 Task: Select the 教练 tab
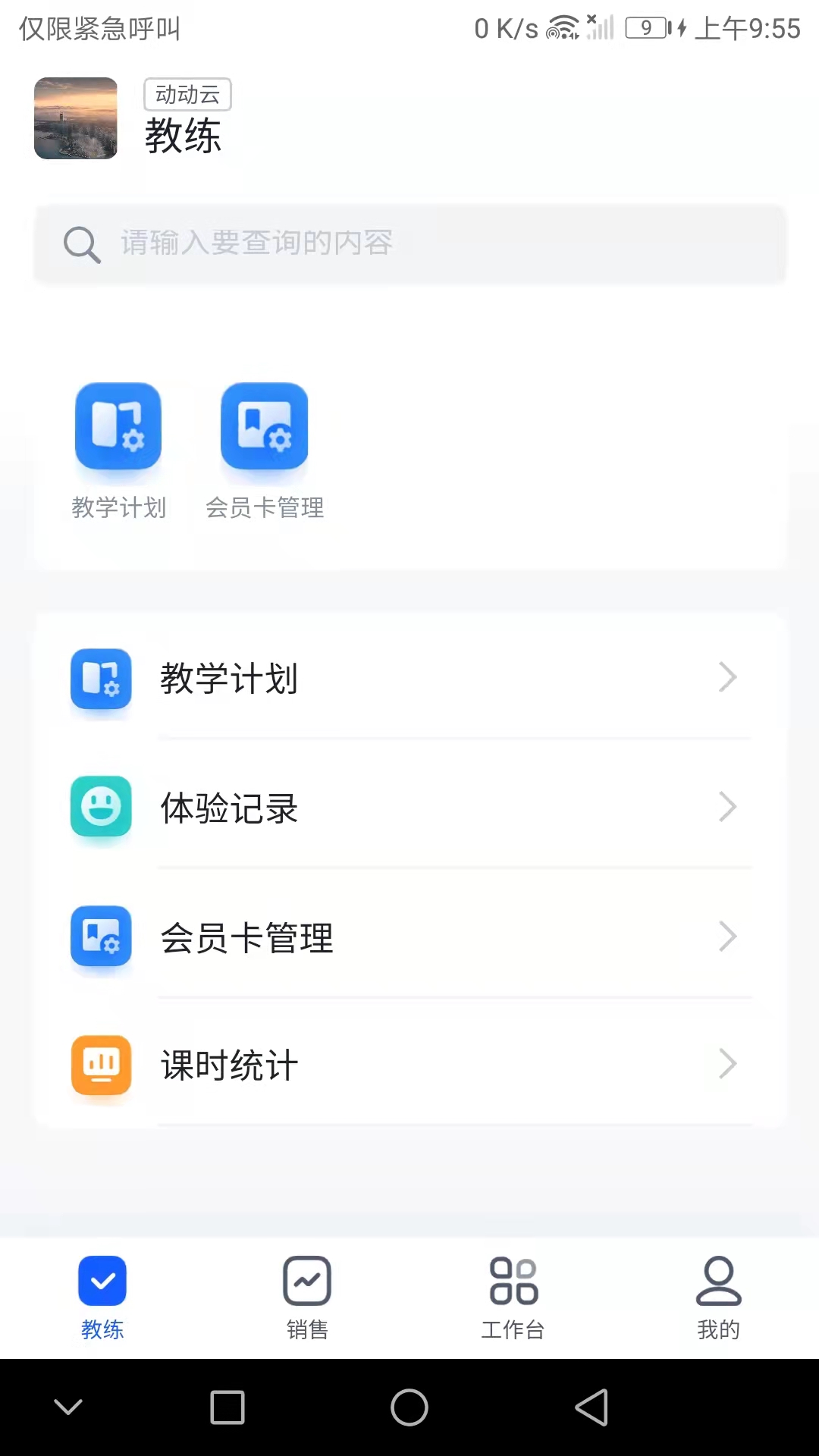coord(102,1297)
